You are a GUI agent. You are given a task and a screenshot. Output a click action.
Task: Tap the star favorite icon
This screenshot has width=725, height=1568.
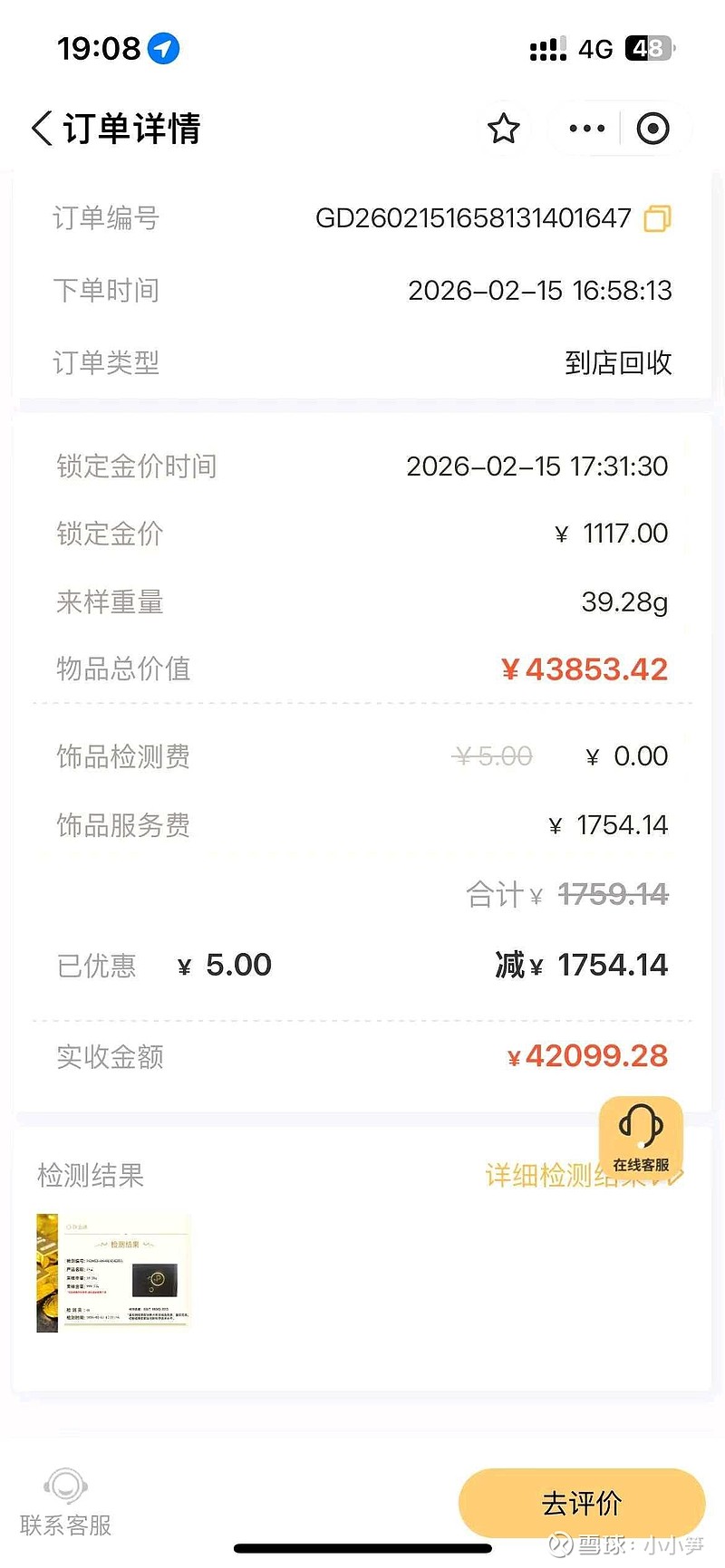click(504, 129)
